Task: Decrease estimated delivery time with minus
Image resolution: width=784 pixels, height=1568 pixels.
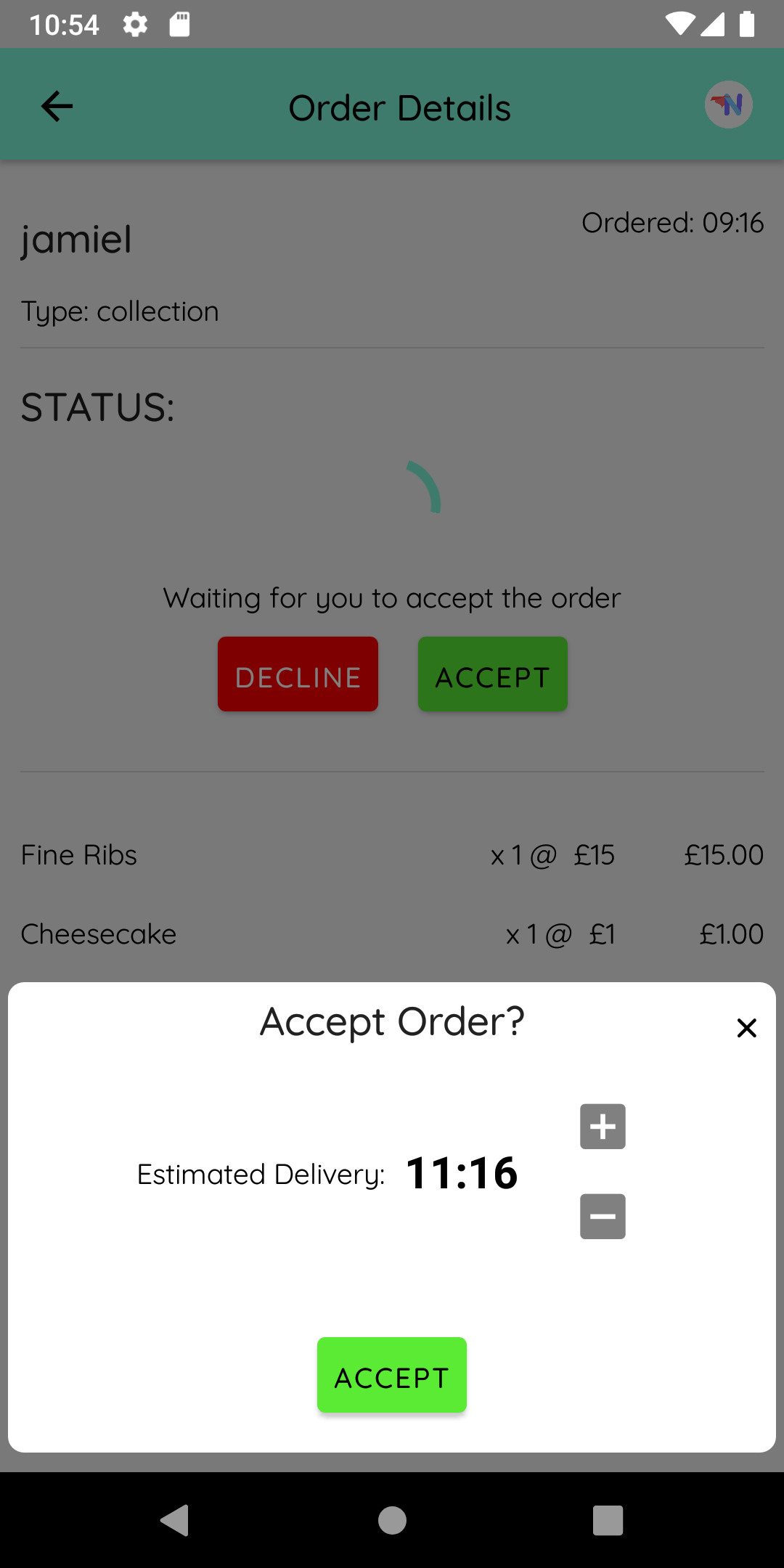Action: pos(603,1217)
